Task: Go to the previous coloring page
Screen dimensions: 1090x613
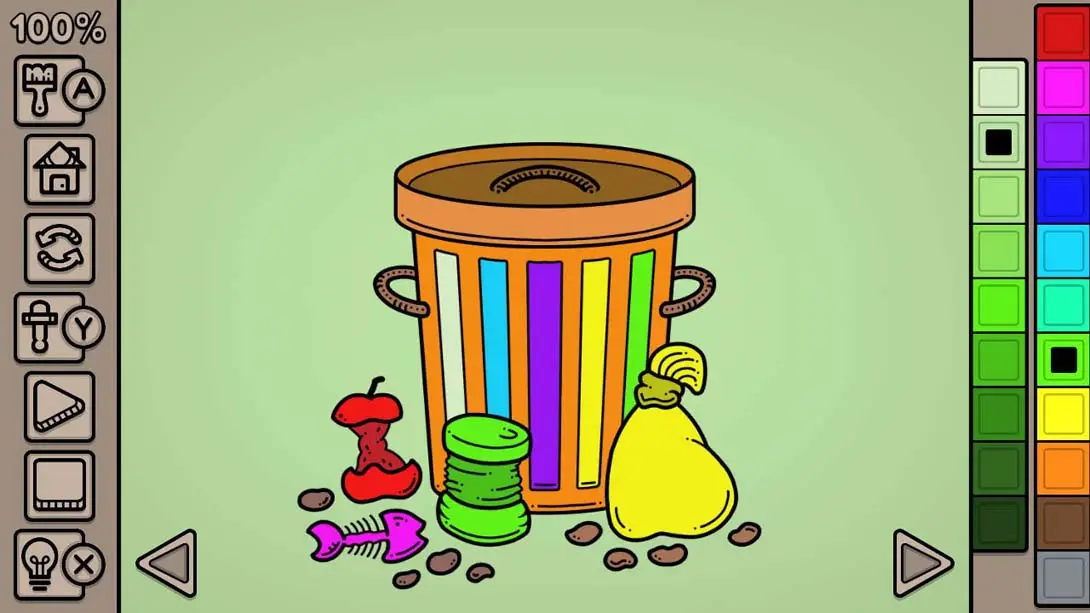Action: 167,564
